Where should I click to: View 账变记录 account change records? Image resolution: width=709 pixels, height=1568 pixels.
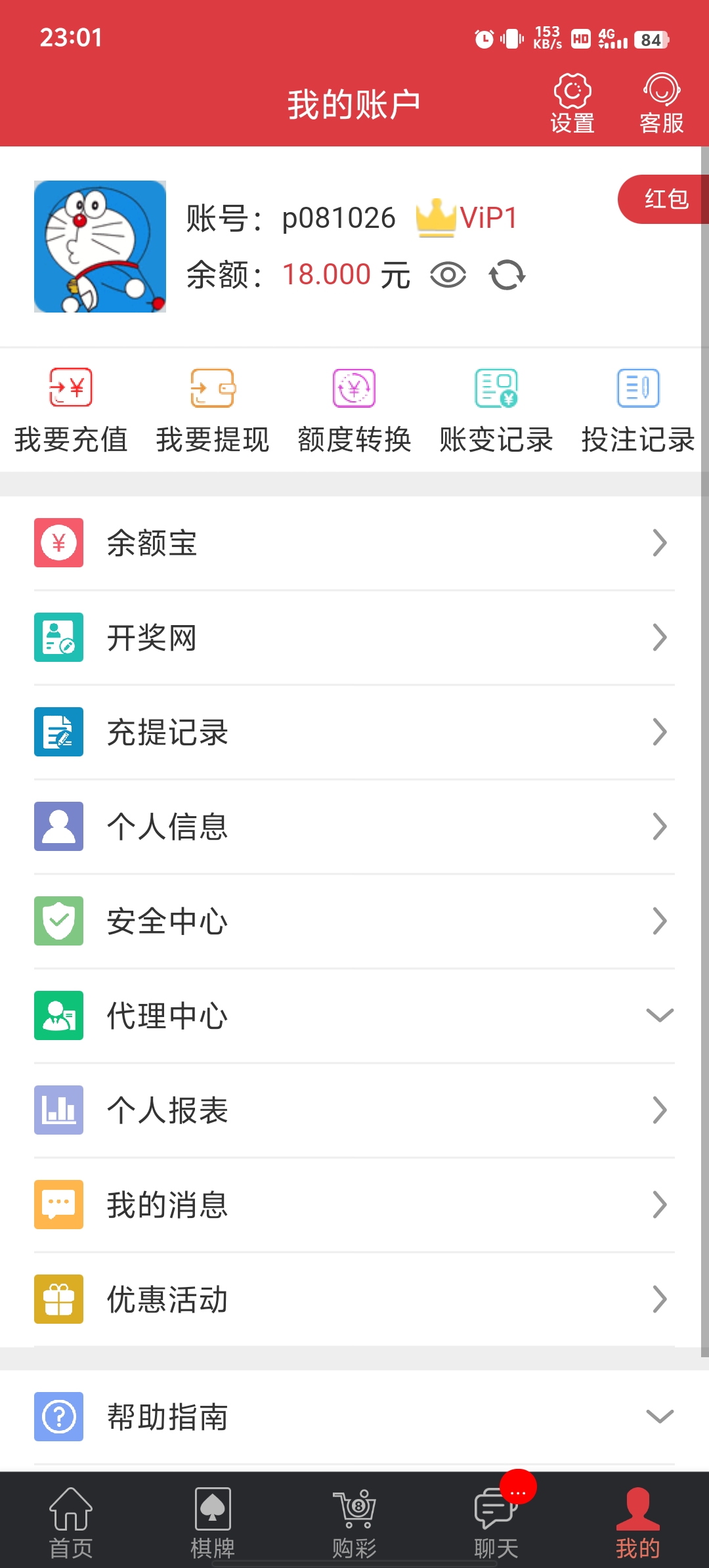coord(496,411)
